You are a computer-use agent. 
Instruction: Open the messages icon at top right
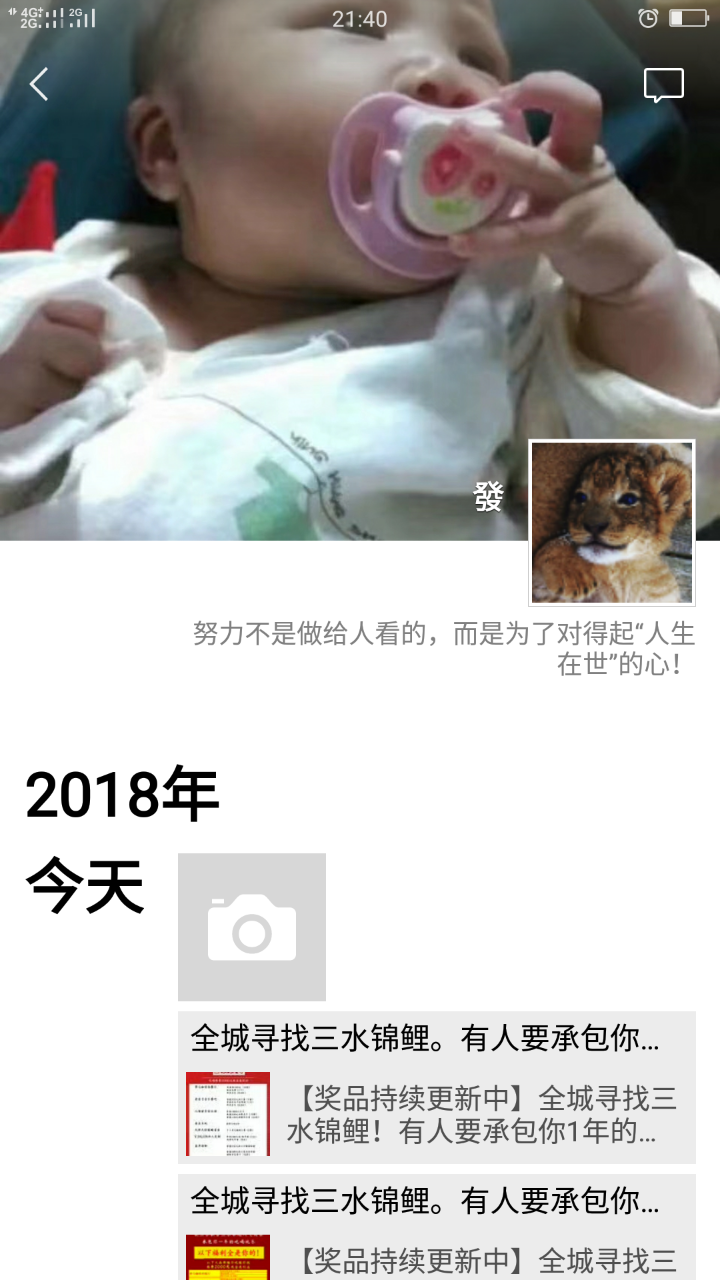coord(663,85)
